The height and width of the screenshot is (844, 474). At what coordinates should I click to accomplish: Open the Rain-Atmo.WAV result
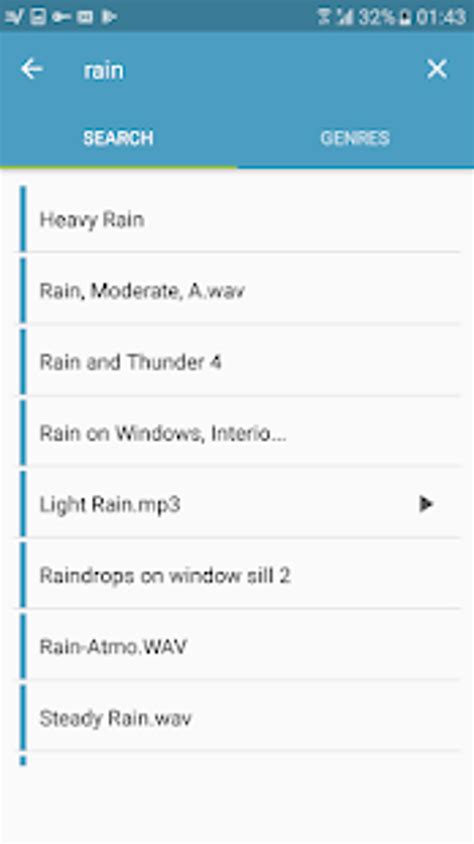tap(239, 646)
